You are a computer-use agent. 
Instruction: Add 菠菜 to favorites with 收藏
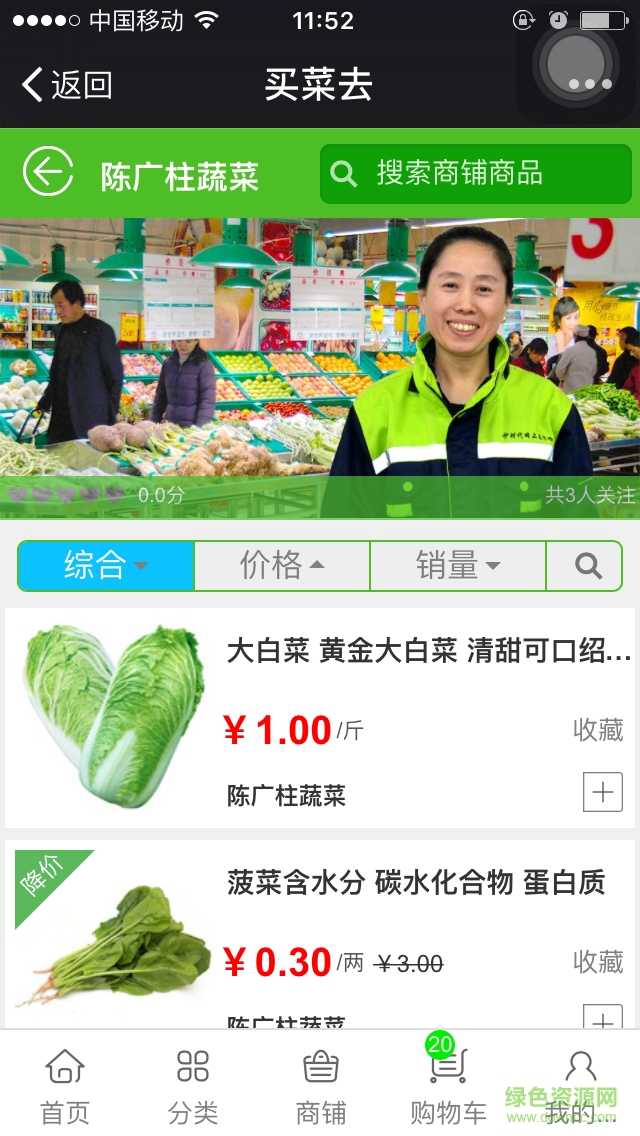tap(598, 962)
